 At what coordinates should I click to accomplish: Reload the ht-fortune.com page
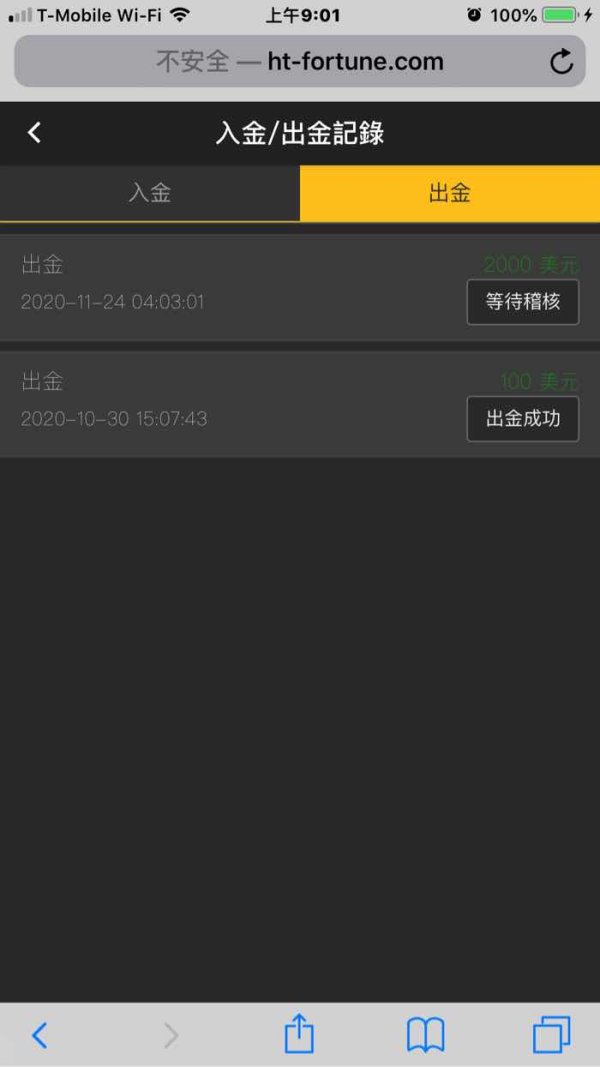(561, 62)
